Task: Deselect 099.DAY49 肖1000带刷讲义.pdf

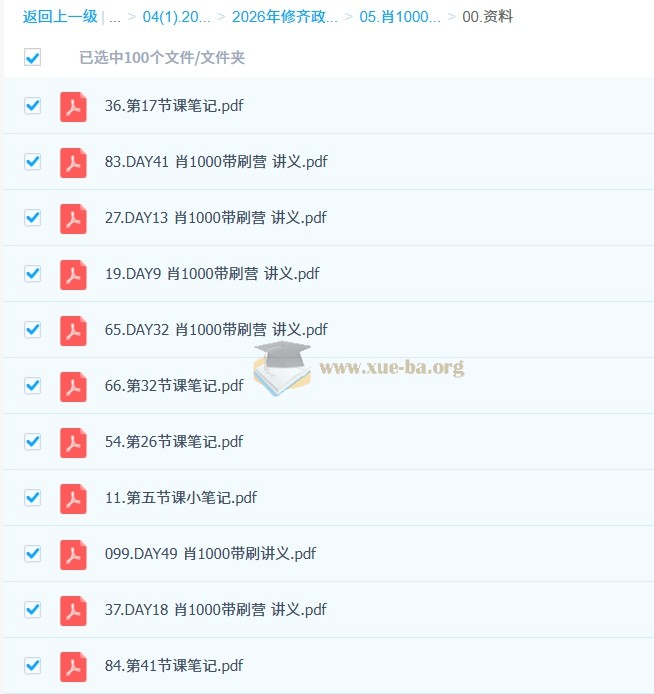Action: pyautogui.click(x=32, y=553)
